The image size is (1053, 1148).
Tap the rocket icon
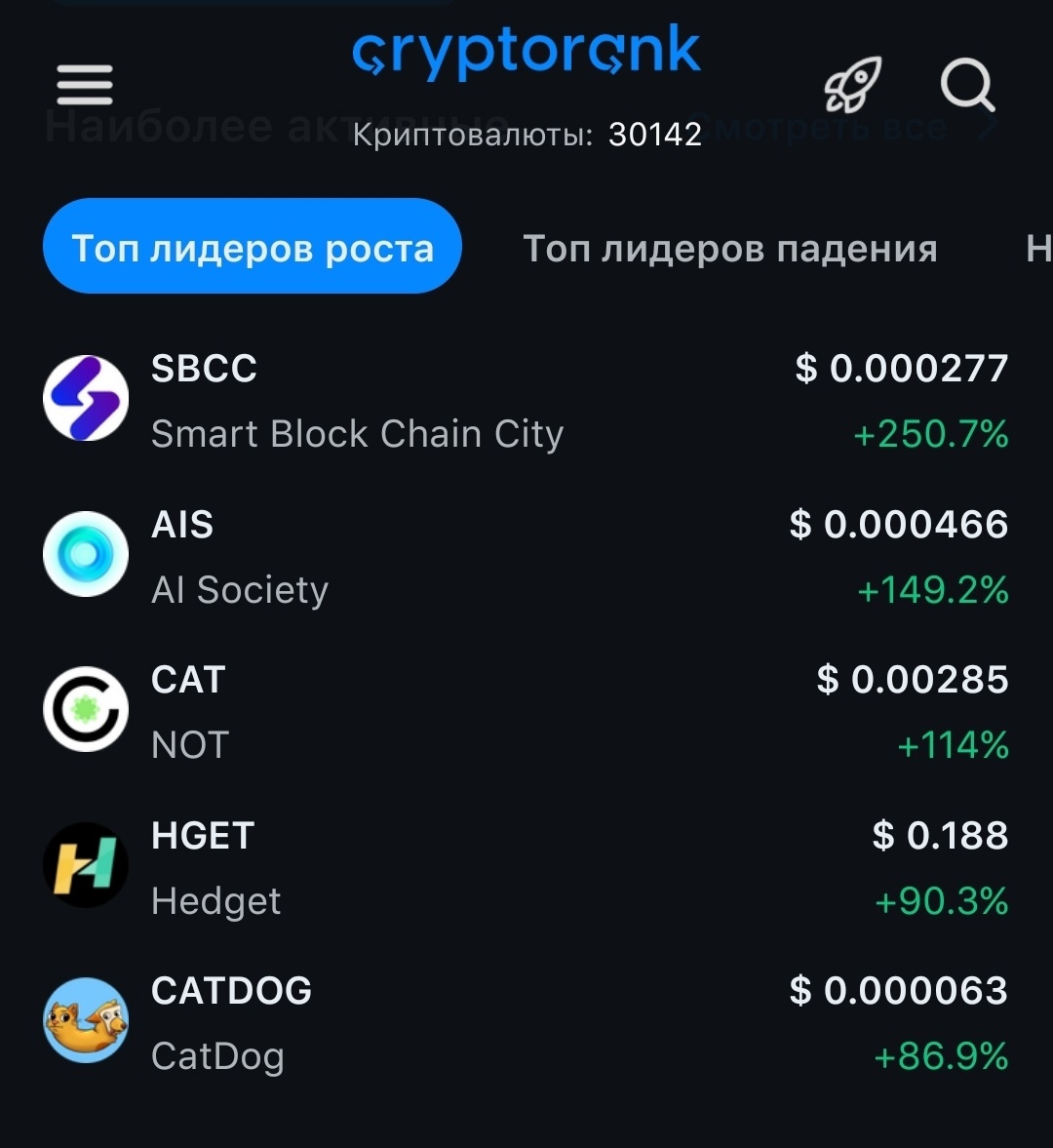coord(852,84)
